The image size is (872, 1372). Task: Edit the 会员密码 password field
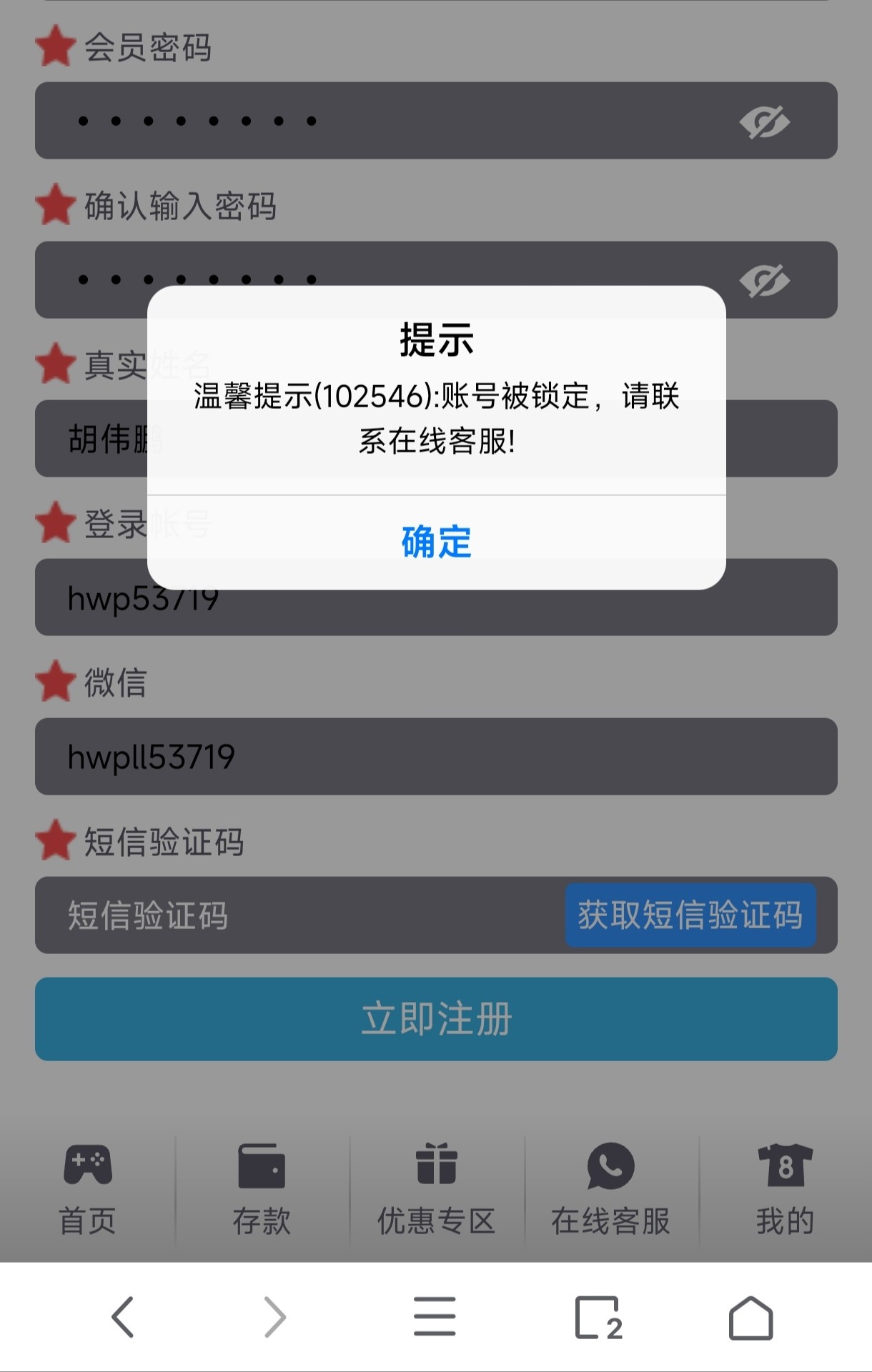tap(386, 121)
